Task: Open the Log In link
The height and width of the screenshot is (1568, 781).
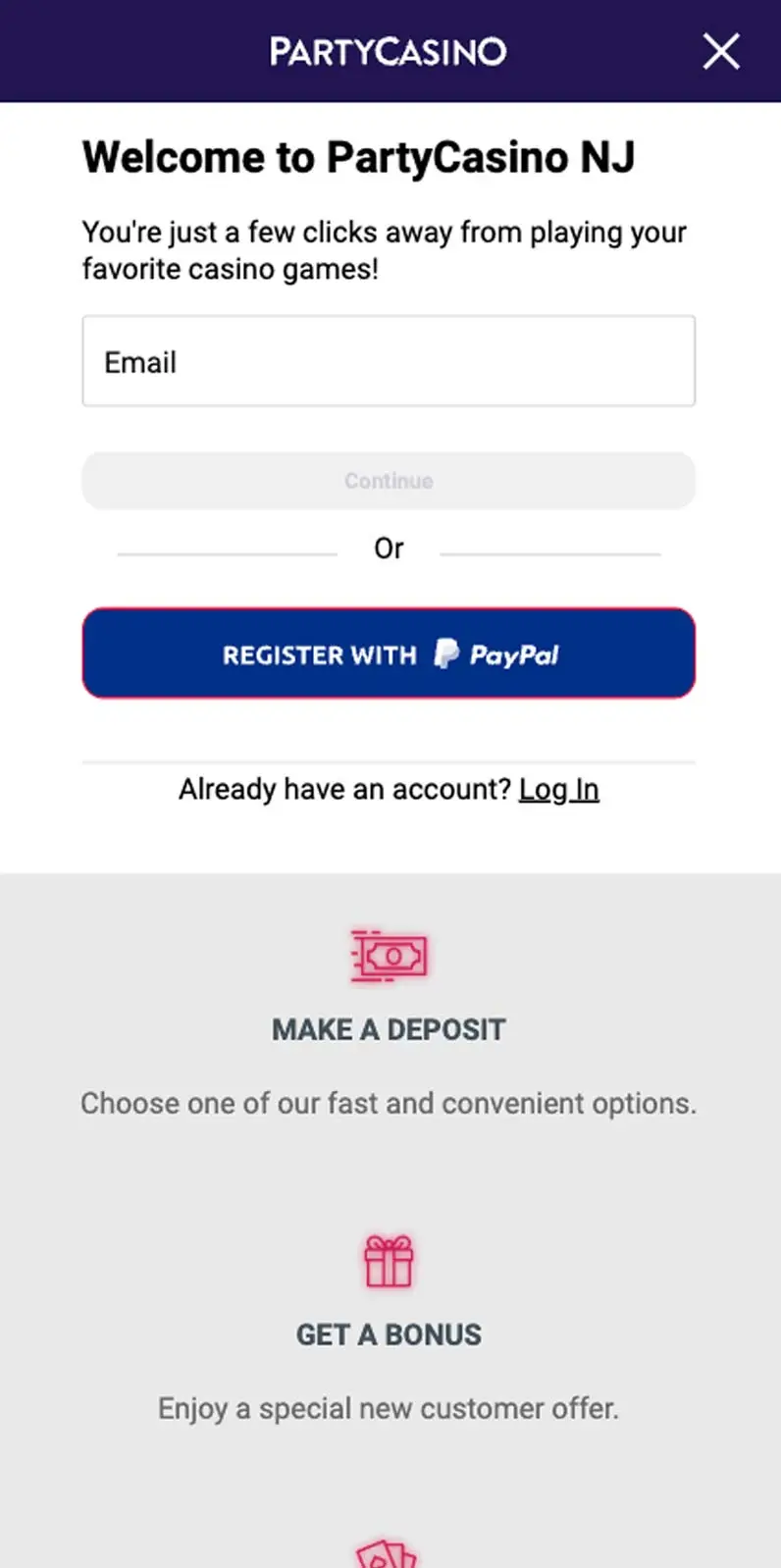Action: [x=558, y=789]
